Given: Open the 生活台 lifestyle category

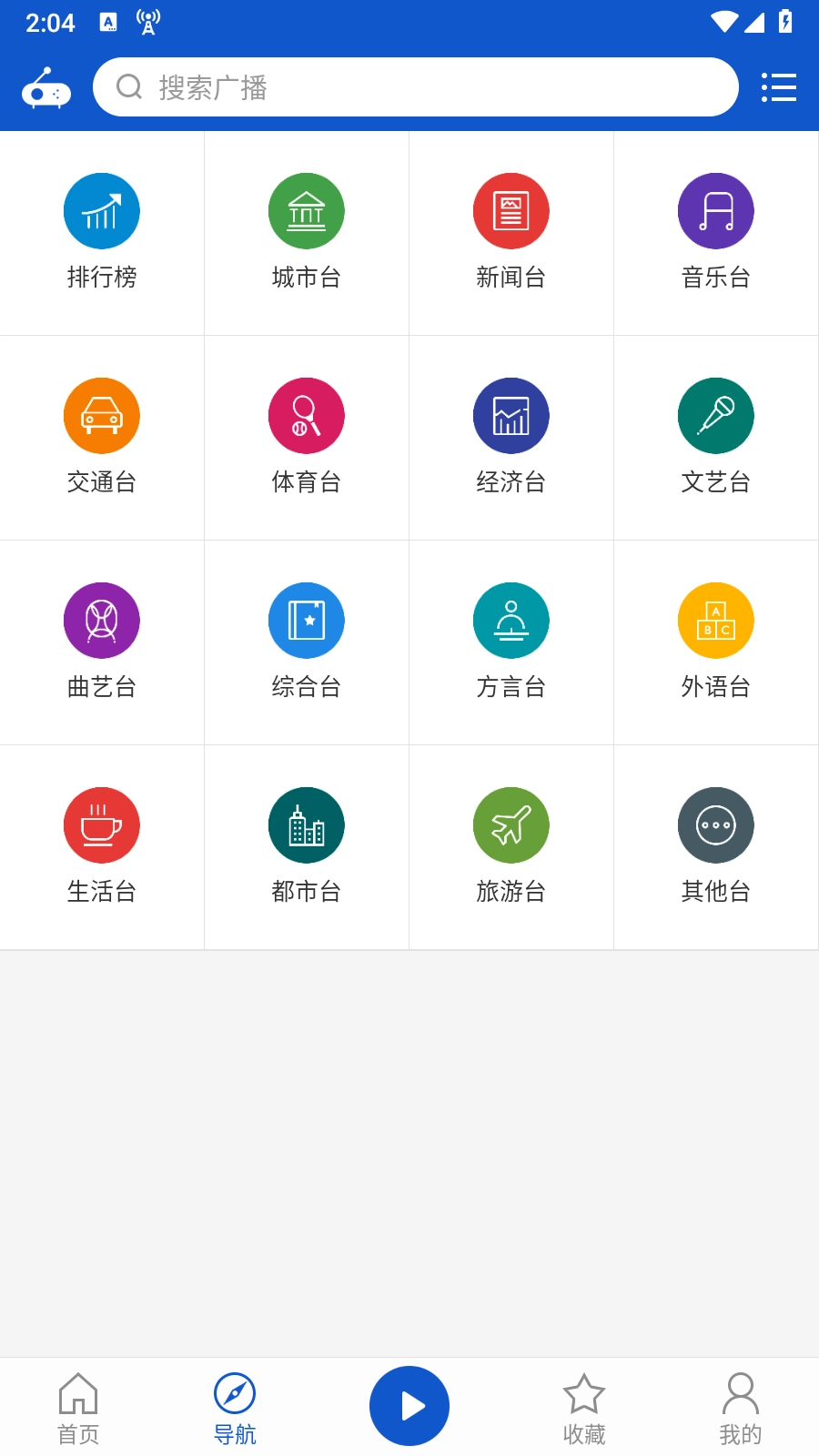Looking at the screenshot, I should pos(102,847).
